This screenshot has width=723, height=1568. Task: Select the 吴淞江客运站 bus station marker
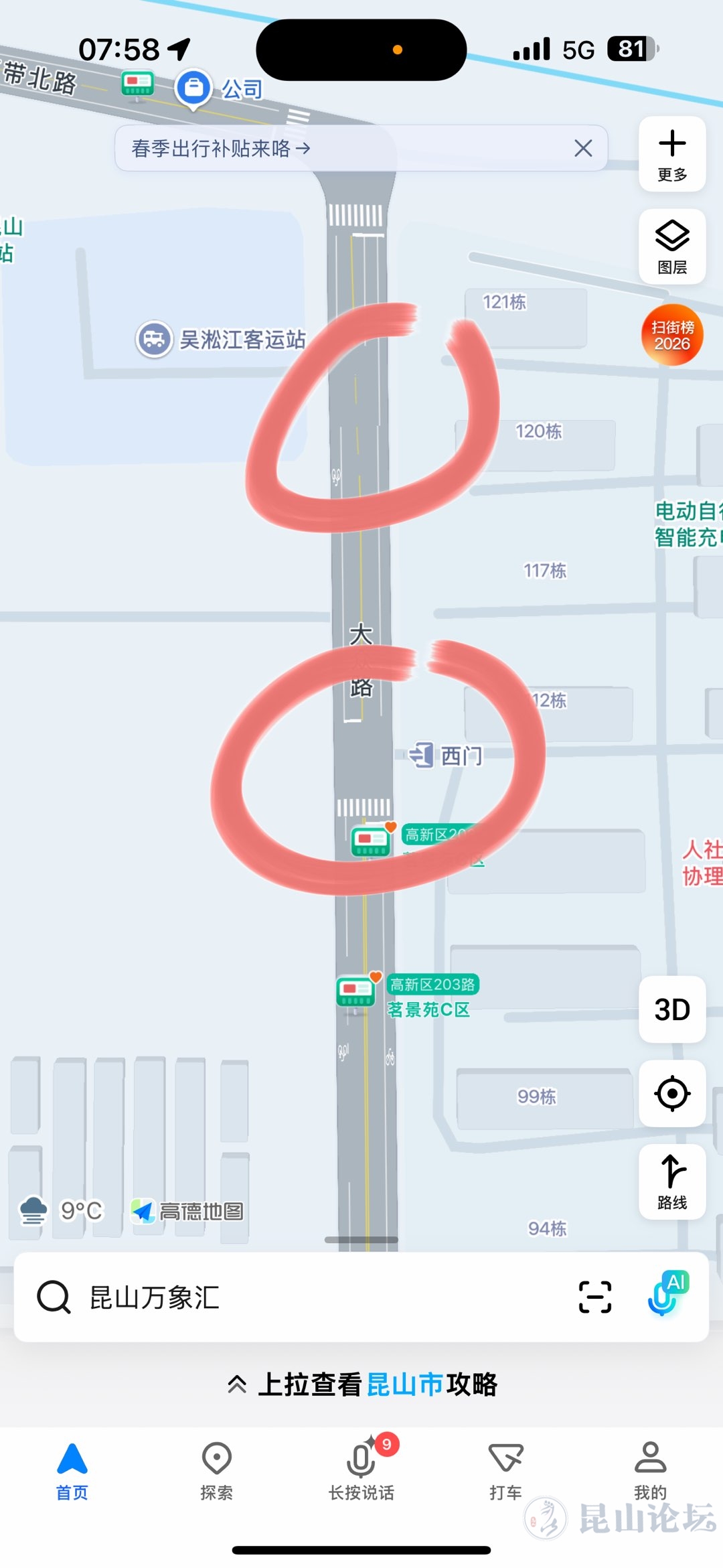click(155, 339)
